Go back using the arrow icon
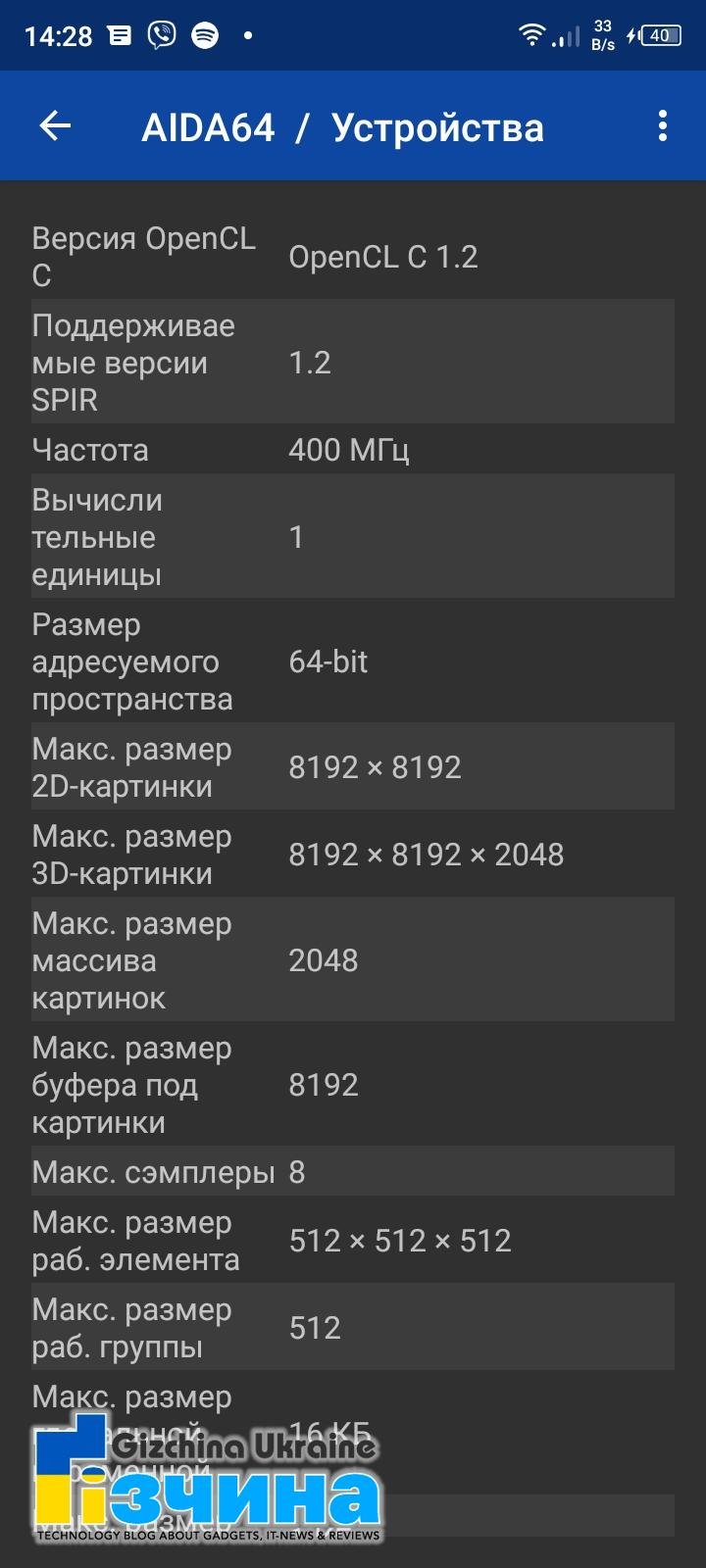This screenshot has height=1568, width=706. pyautogui.click(x=55, y=125)
